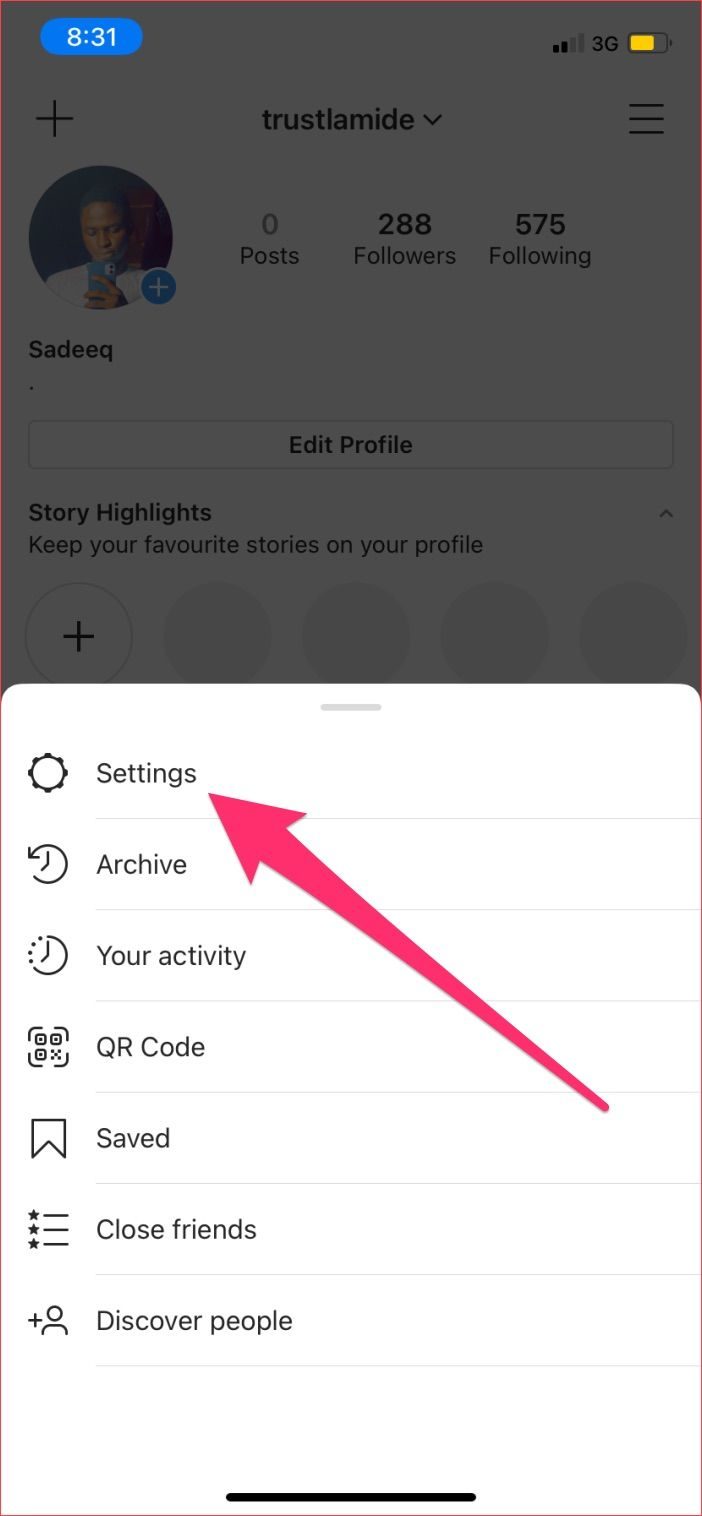Tap the profile picture to add a story
This screenshot has height=1516, width=702.
coord(100,236)
